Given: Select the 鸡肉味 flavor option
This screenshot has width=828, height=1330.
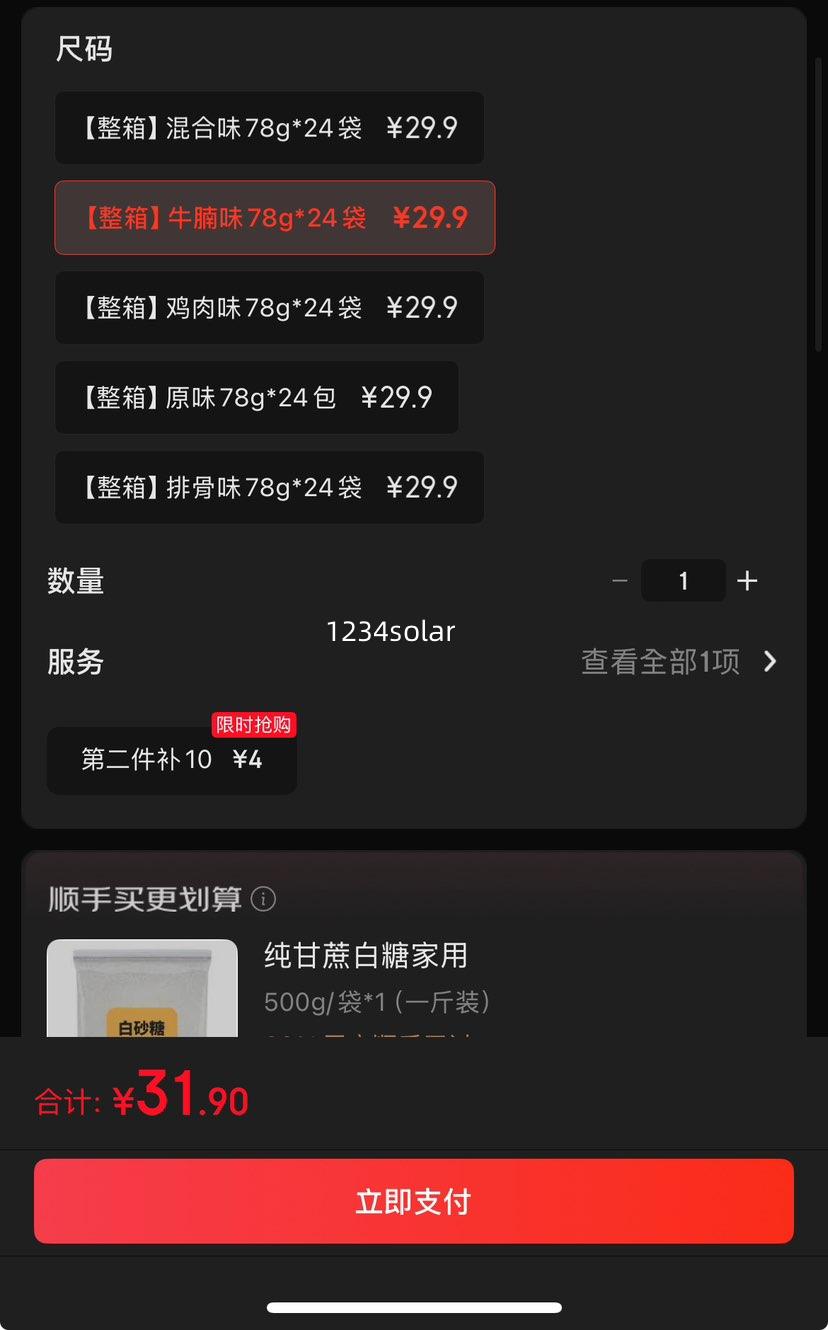Looking at the screenshot, I should pos(269,308).
